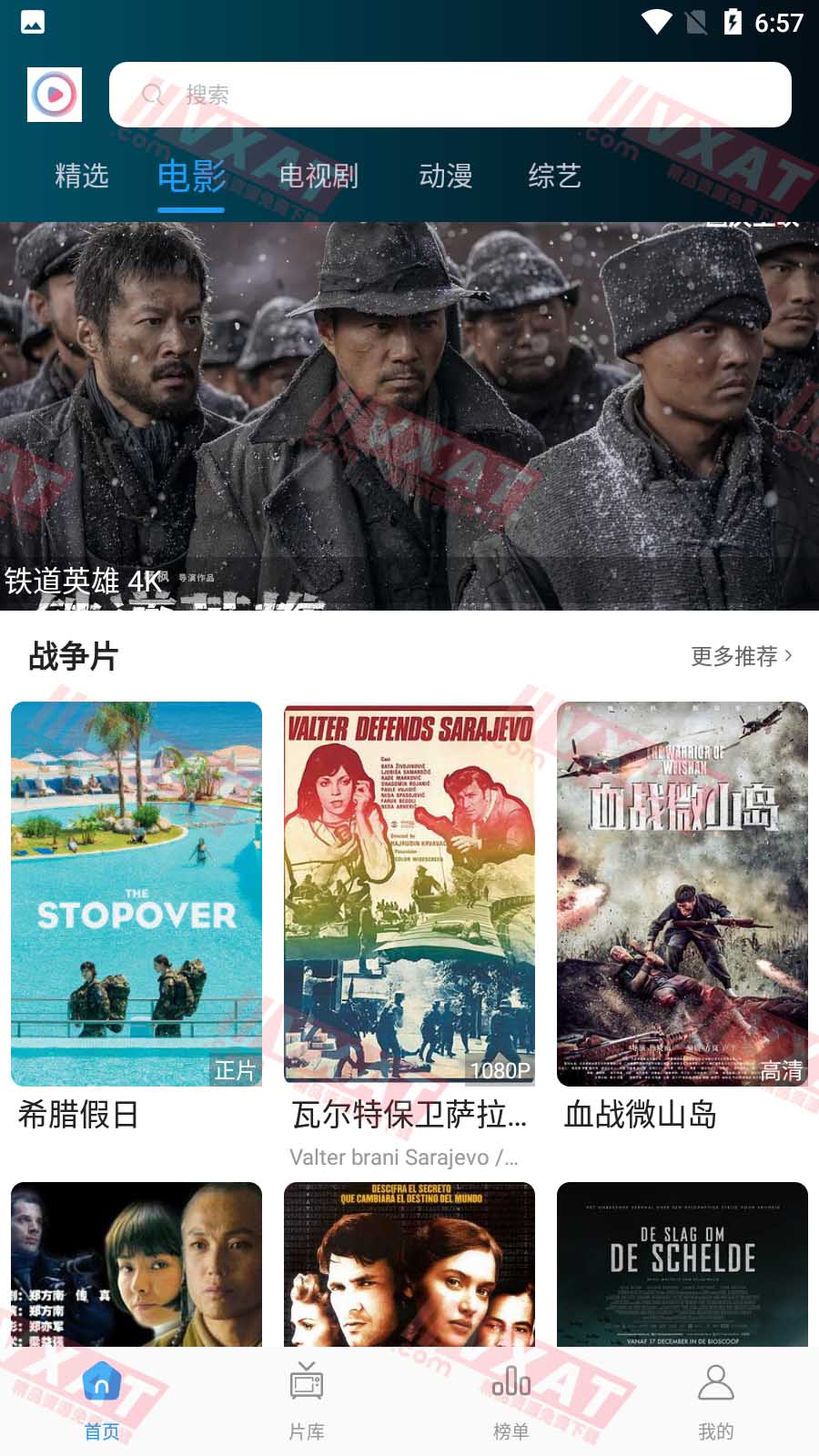Viewport: 819px width, 1456px height.
Task: Switch to the 电视剧 tab
Action: click(x=318, y=176)
